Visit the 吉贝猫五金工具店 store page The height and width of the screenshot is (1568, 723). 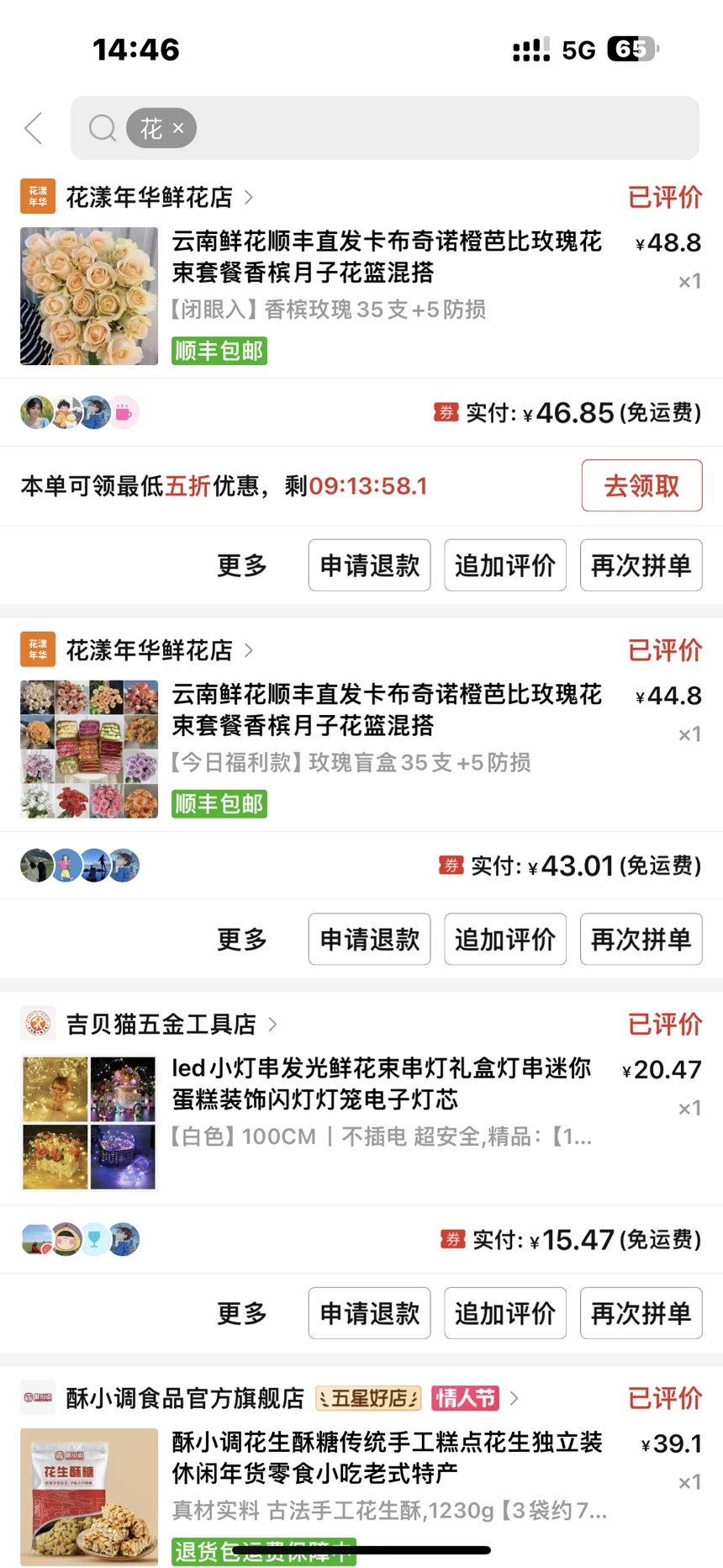[x=161, y=1024]
